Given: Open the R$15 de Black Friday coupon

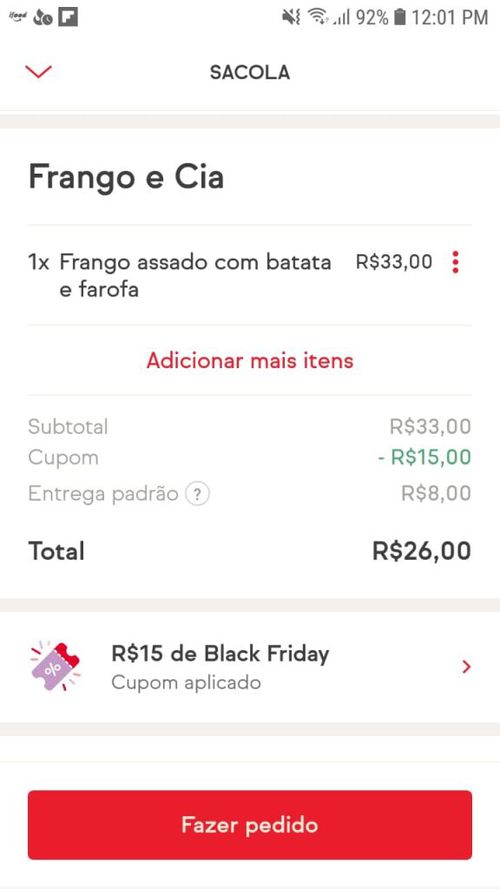Looking at the screenshot, I should point(250,667).
